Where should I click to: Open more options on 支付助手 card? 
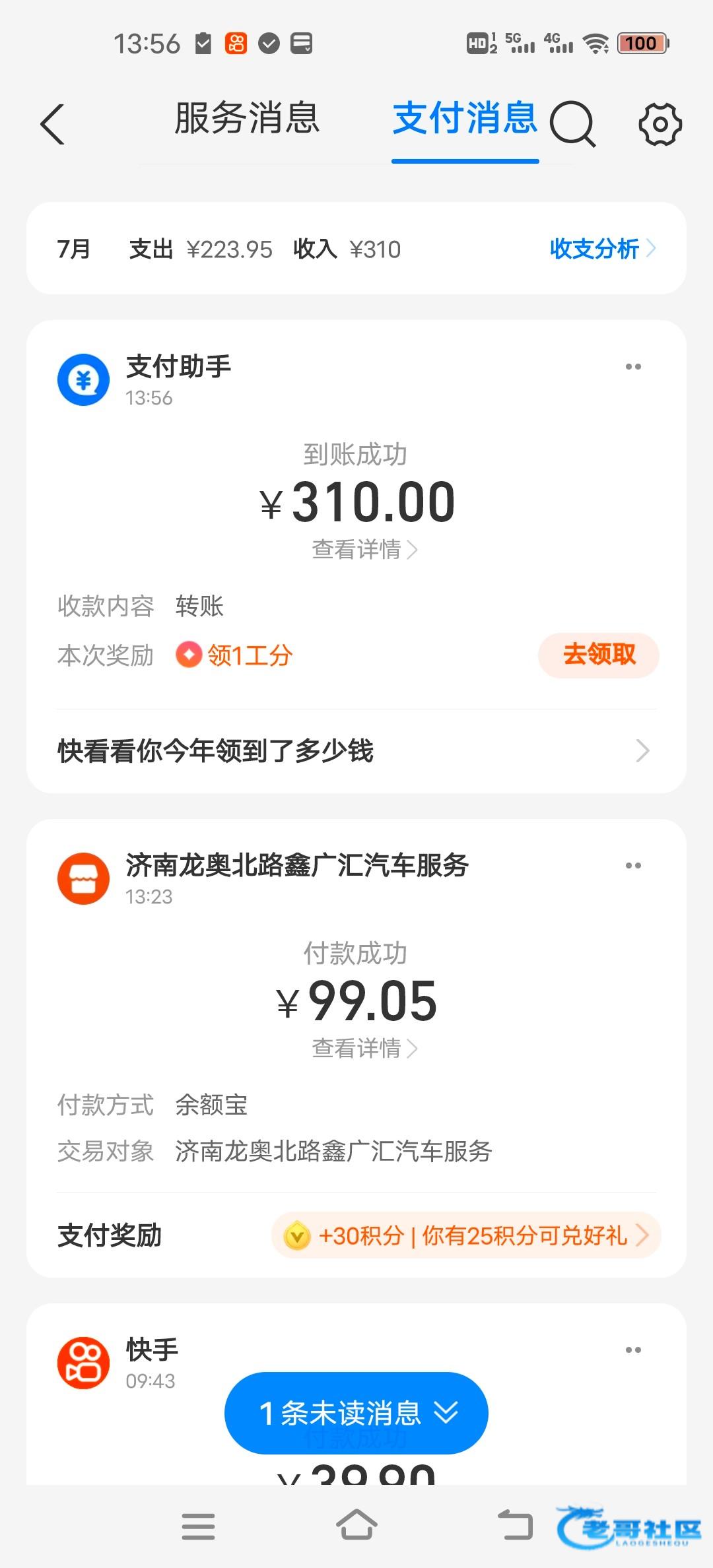[633, 367]
